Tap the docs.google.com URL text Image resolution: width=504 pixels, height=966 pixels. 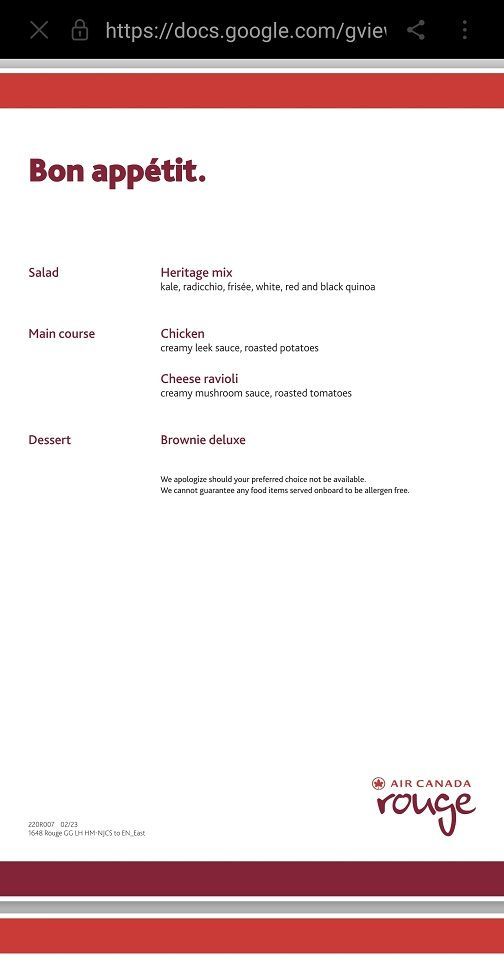tap(246, 30)
